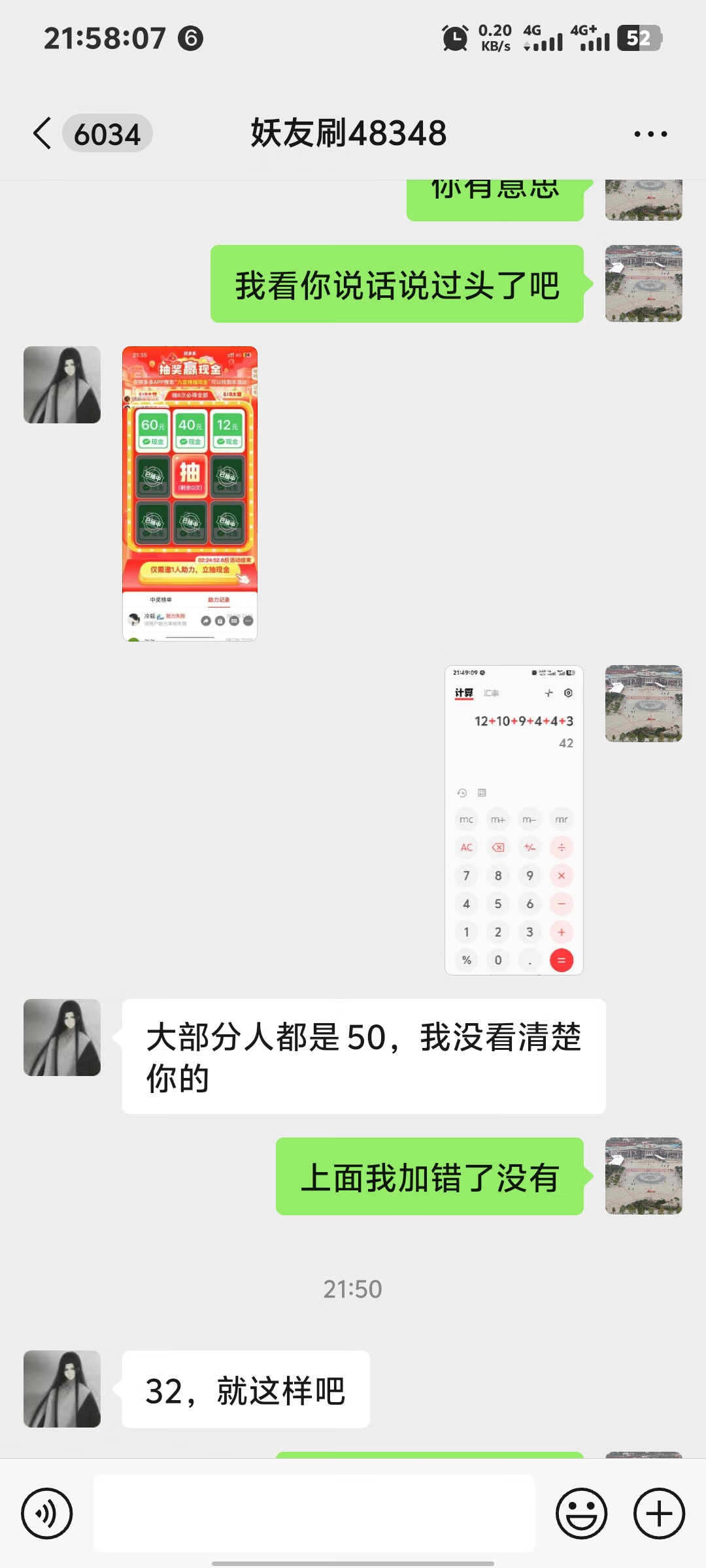706x1568 pixels.
Task: Go back to the chat list
Action: tap(43, 133)
